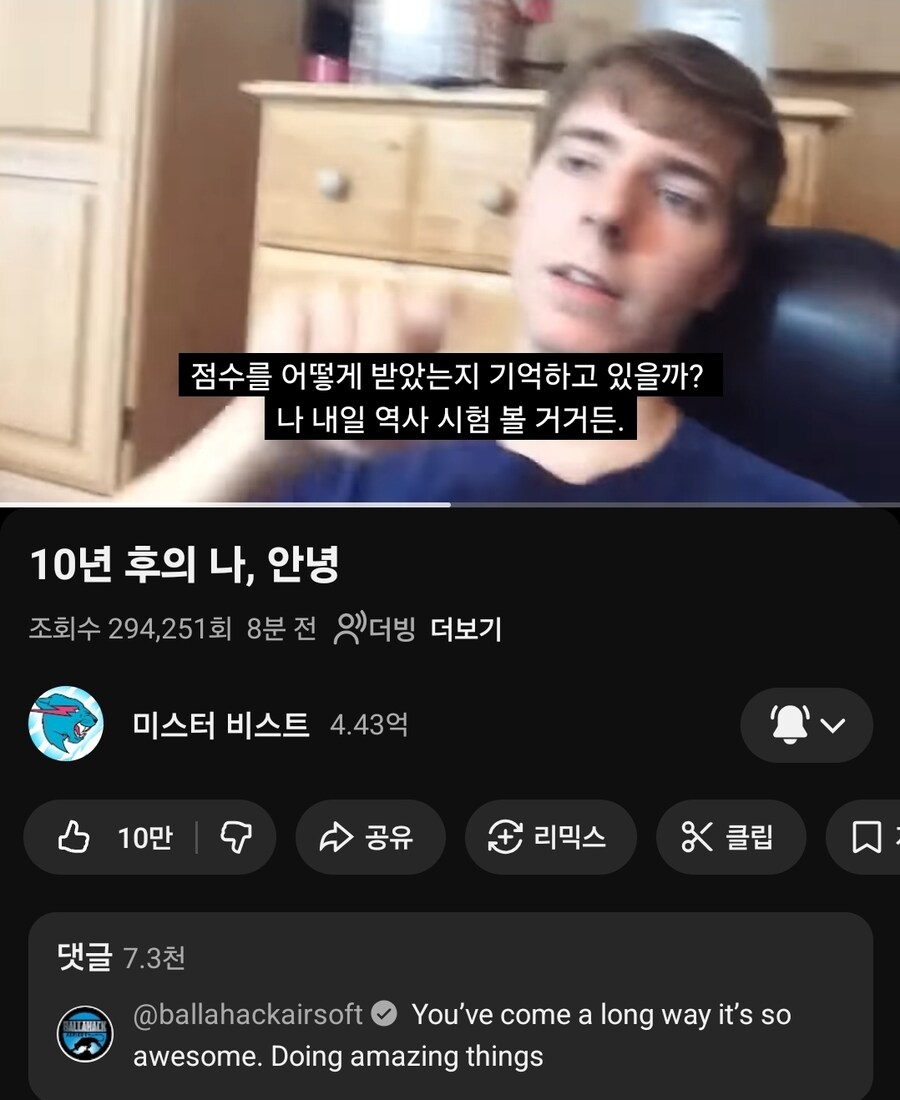Expand the description with 더보기
Viewport: 900px width, 1100px height.
point(466,629)
